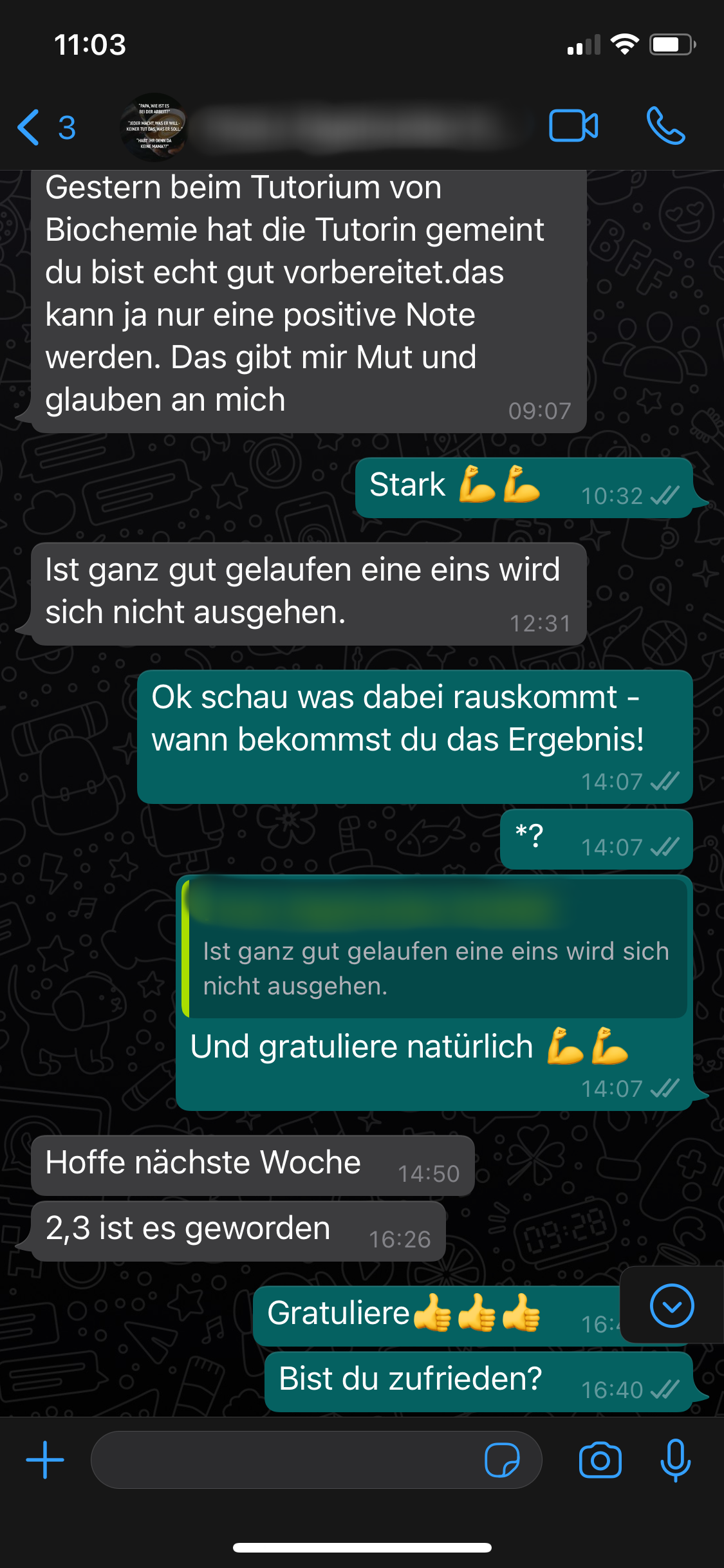Open the sticker picker
The height and width of the screenshot is (1568, 724).
click(502, 1460)
